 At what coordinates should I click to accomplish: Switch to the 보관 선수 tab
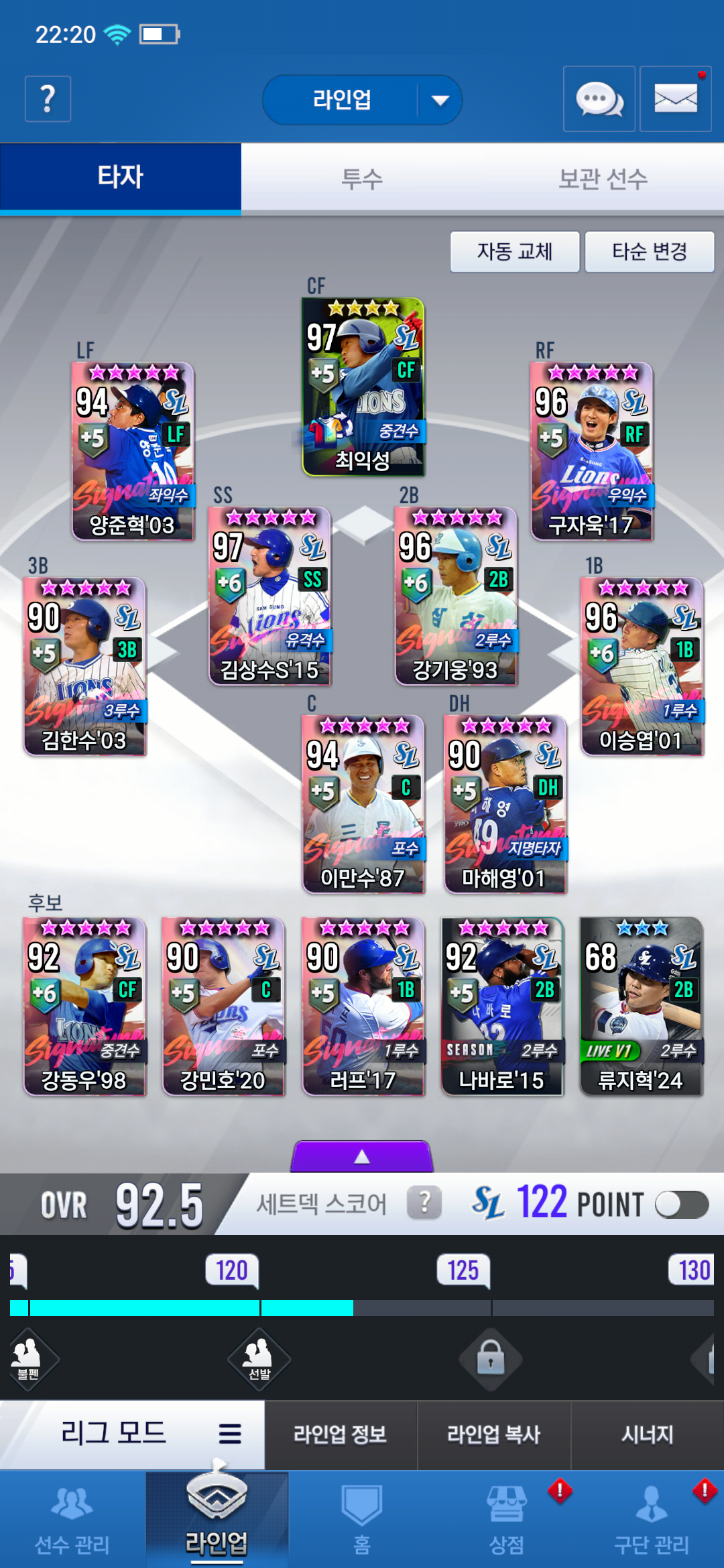pos(603,178)
